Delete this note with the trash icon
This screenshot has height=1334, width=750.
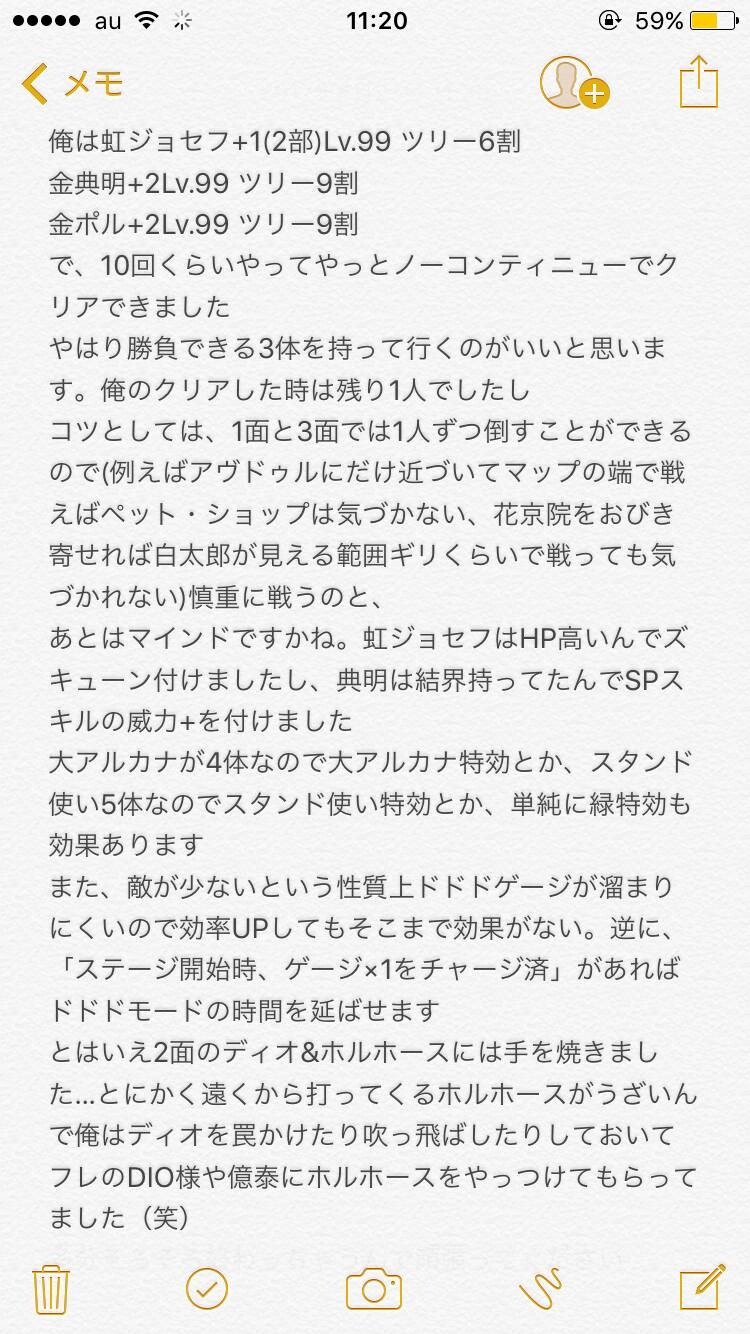point(50,1288)
